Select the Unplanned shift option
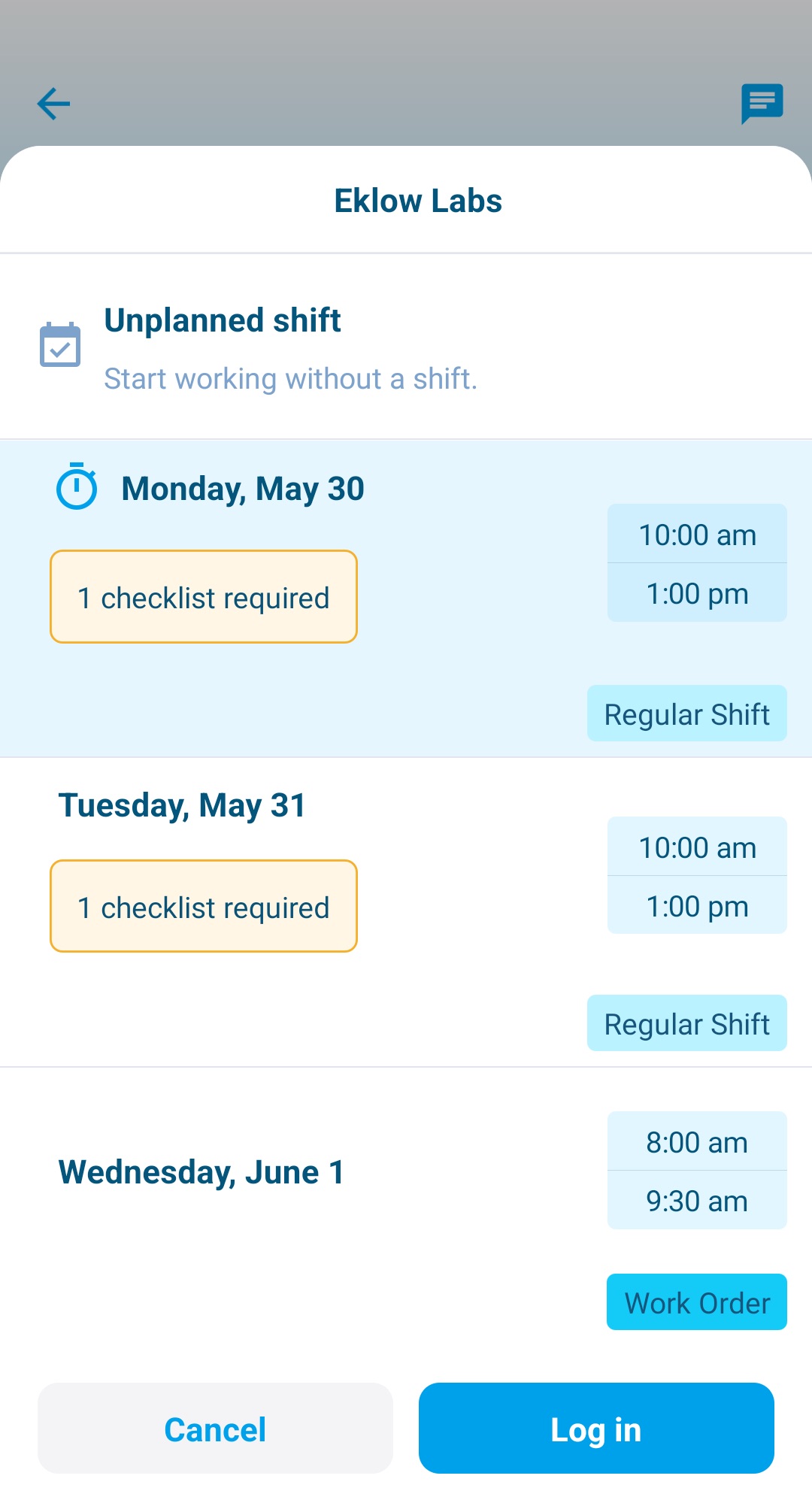 click(291, 348)
